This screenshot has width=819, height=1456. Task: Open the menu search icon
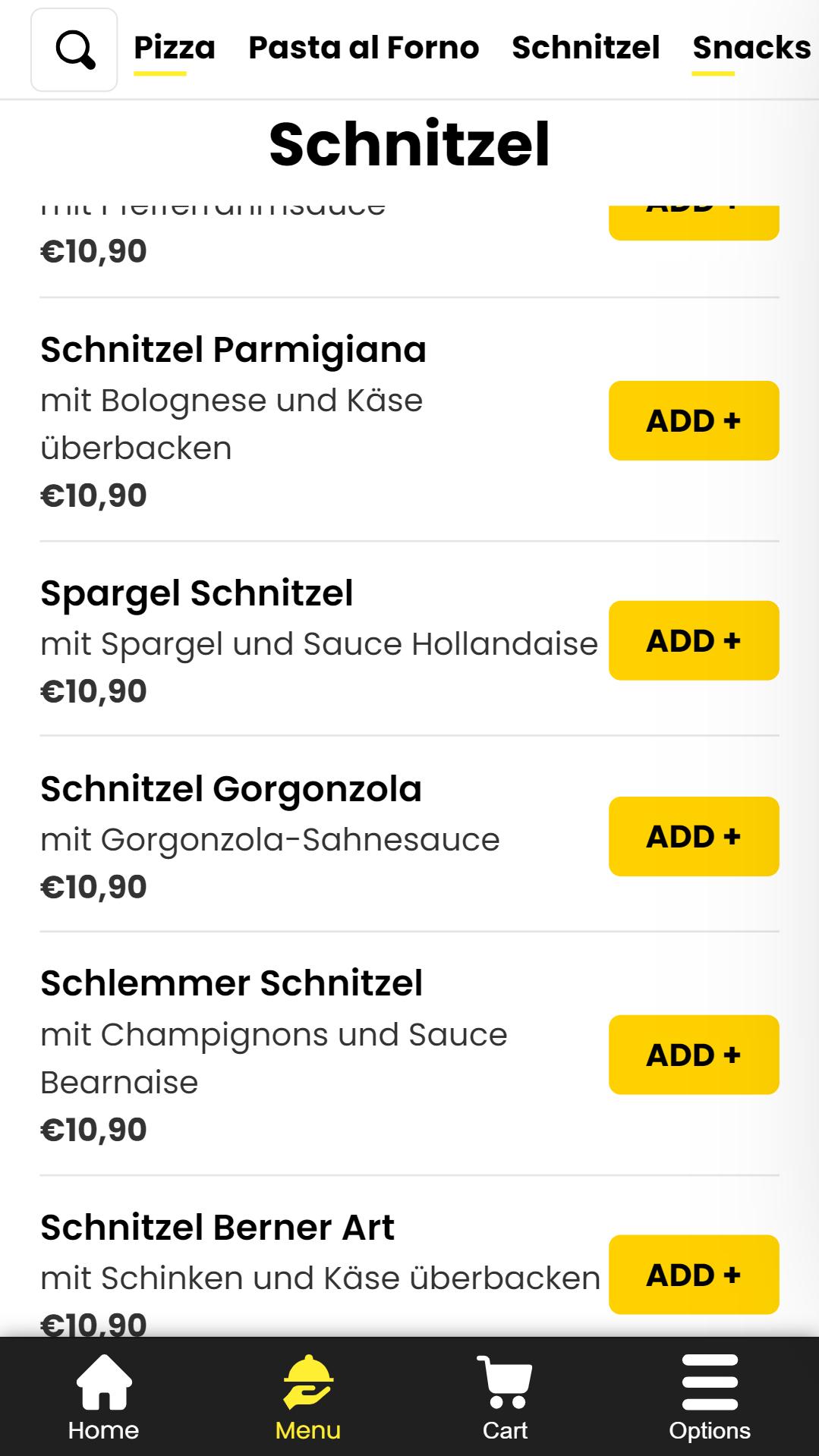pos(74,50)
